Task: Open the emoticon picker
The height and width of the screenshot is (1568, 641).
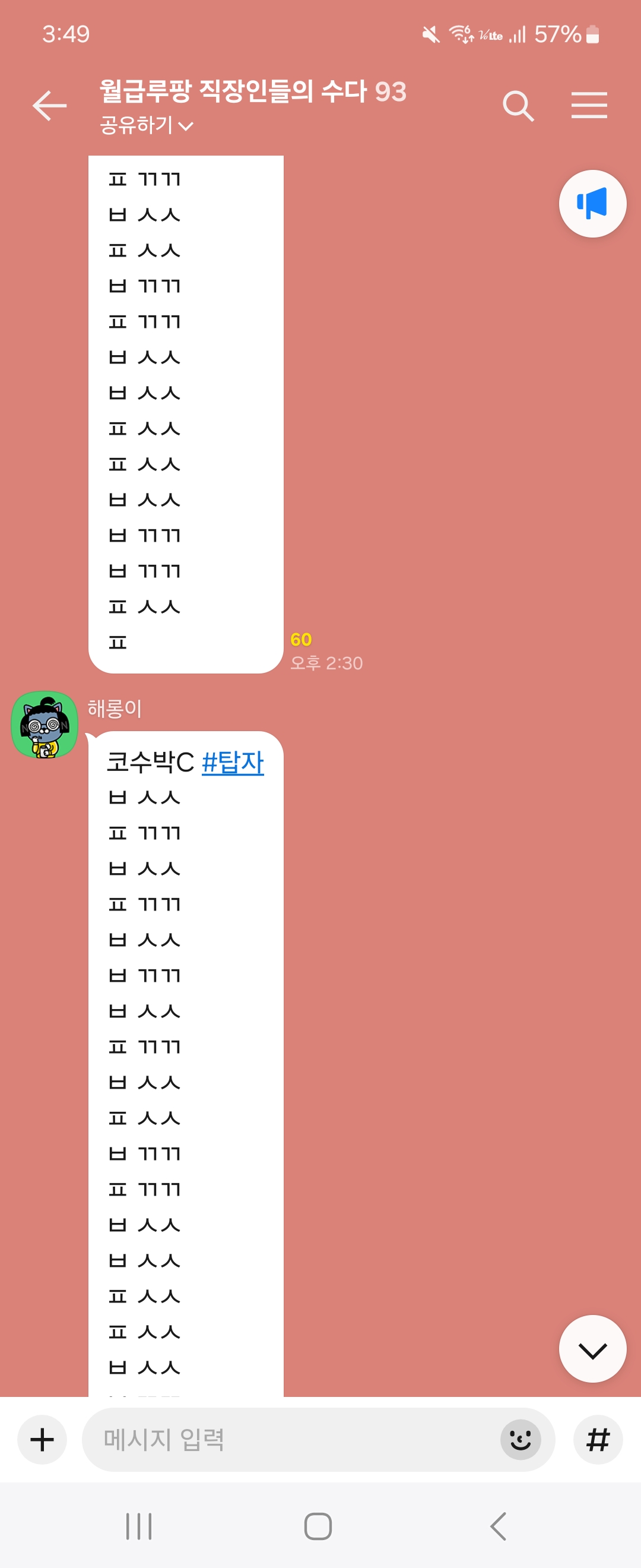Action: click(521, 1440)
